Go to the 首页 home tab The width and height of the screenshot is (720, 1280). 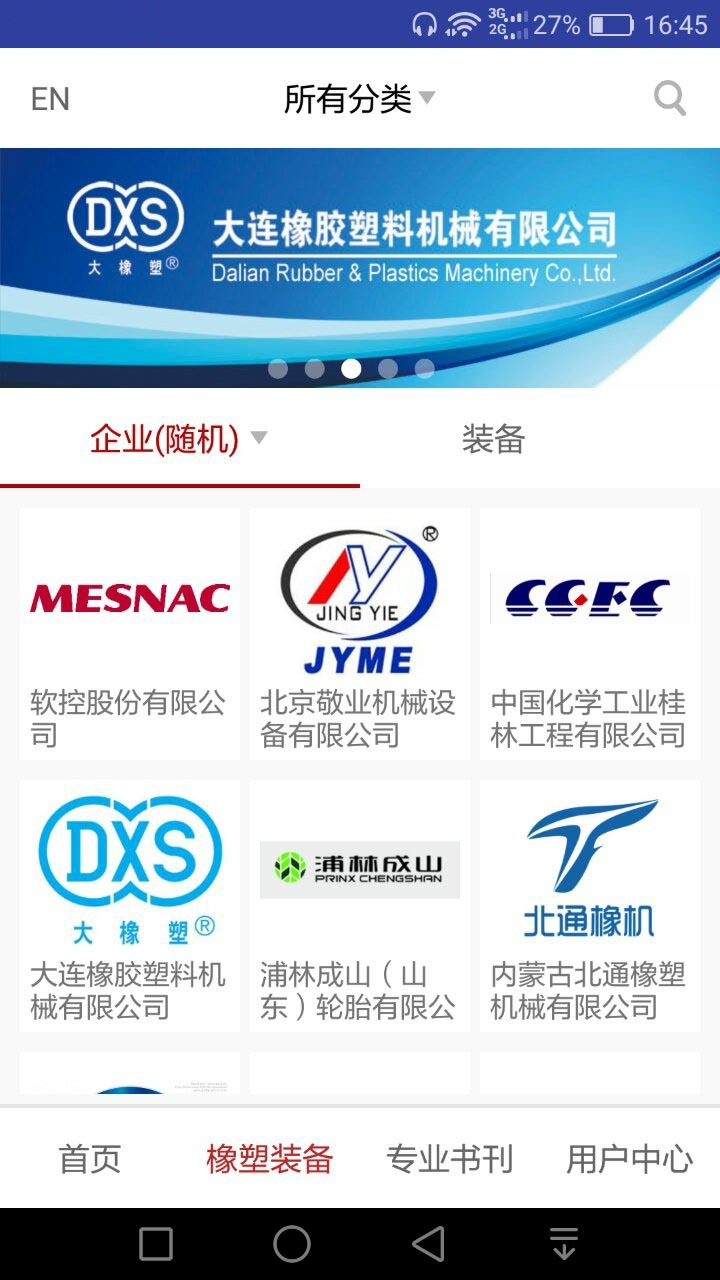point(90,1159)
